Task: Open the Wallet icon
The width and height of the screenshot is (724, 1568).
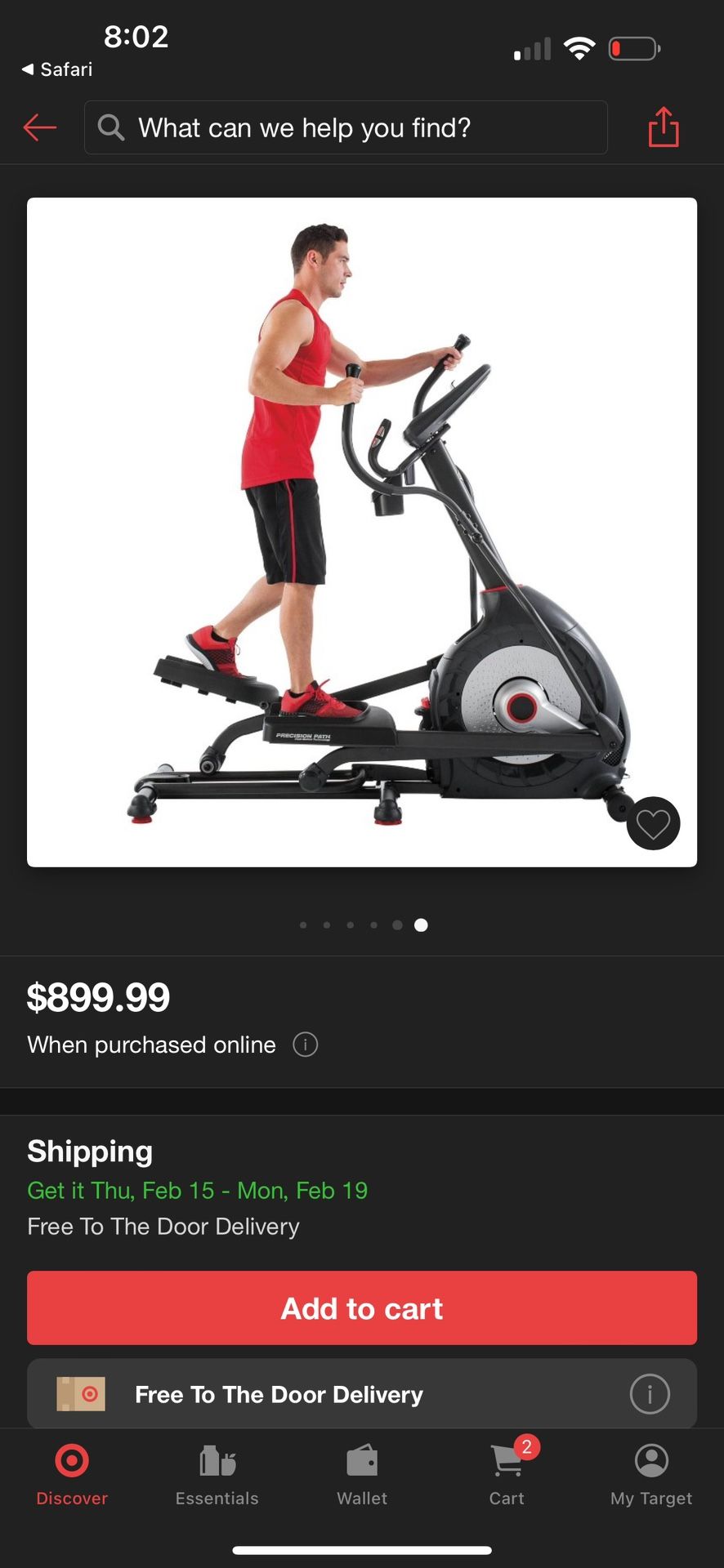Action: point(362,1459)
